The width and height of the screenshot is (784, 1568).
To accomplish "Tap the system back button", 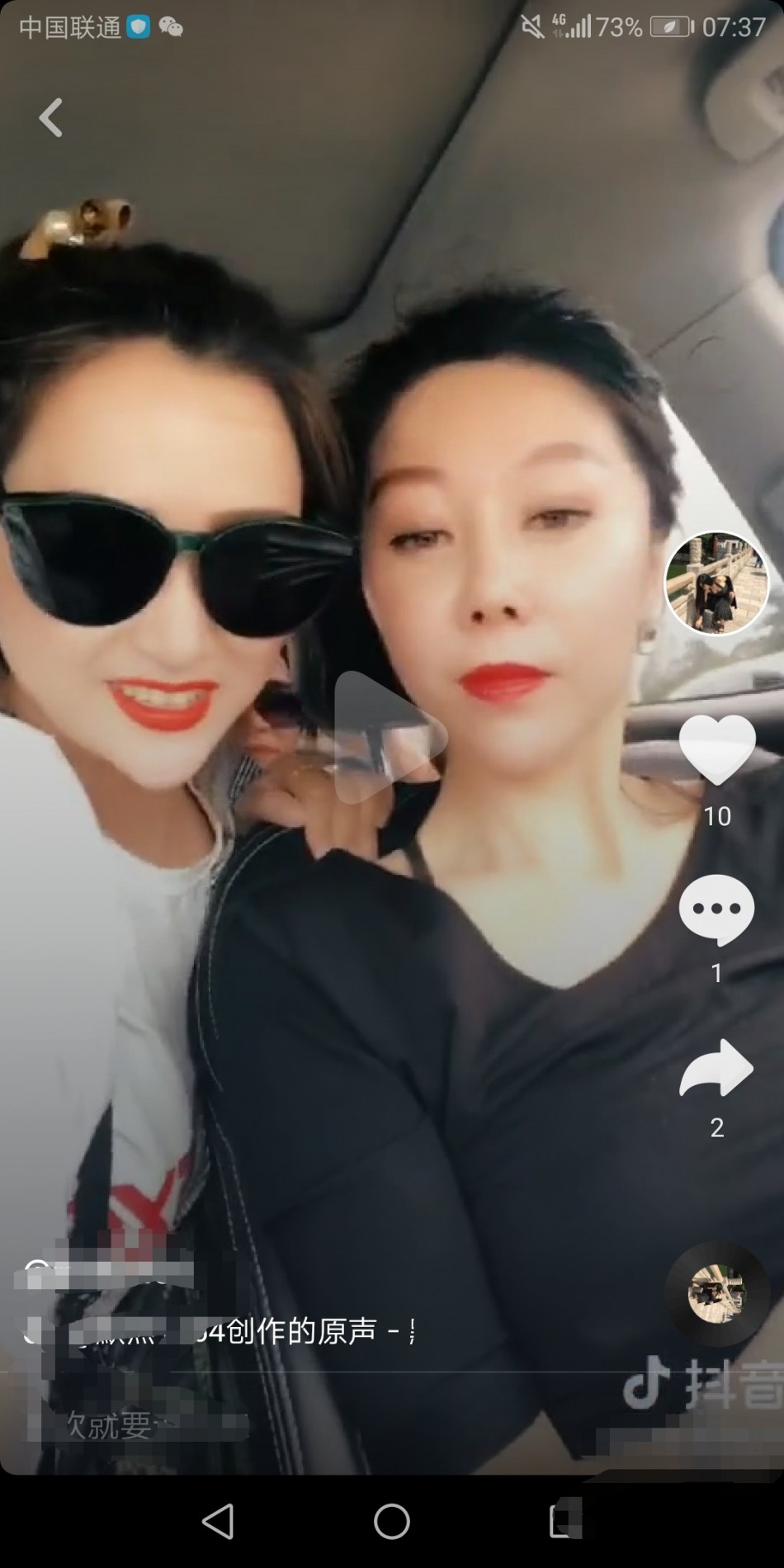I will (218, 1521).
